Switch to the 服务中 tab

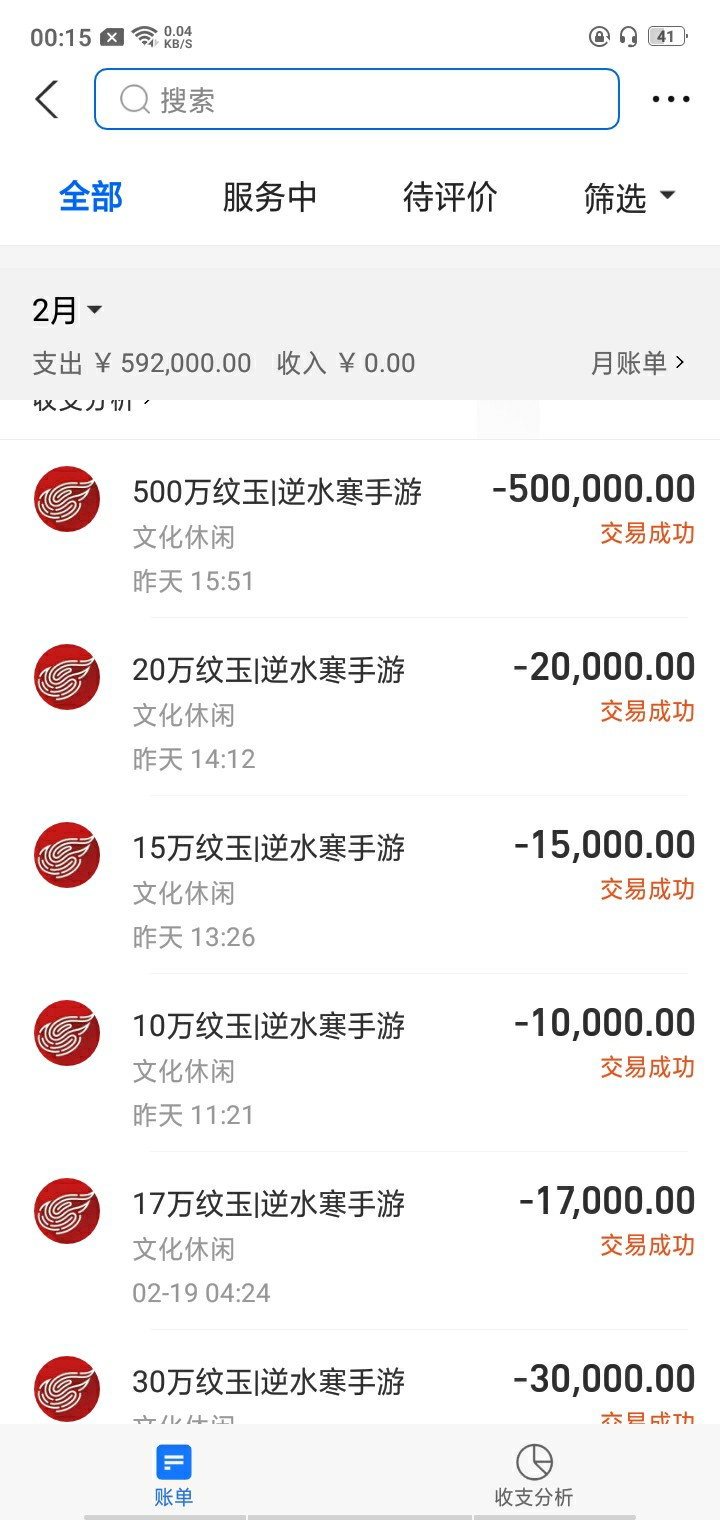click(x=269, y=197)
